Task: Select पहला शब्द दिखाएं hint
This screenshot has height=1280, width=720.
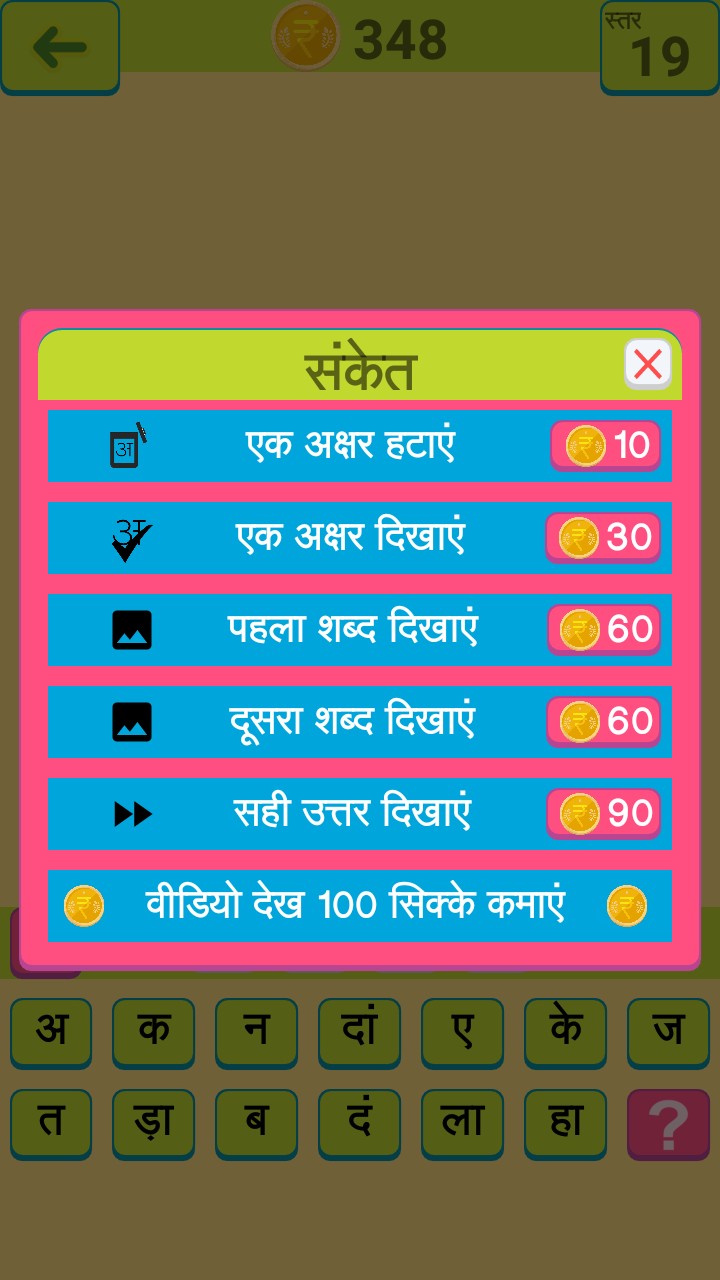Action: click(359, 629)
